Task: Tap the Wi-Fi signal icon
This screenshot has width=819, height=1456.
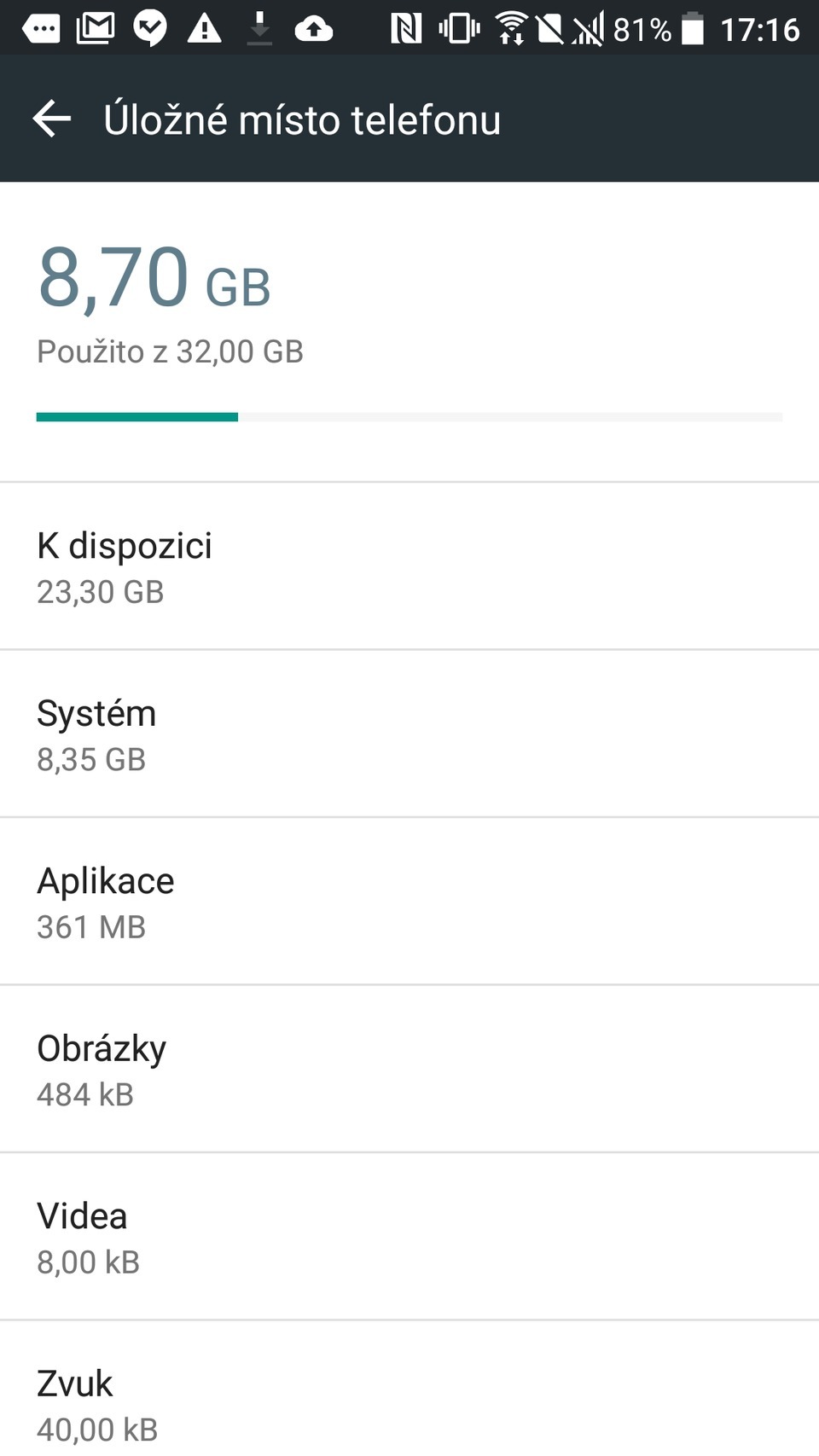Action: 510,28
